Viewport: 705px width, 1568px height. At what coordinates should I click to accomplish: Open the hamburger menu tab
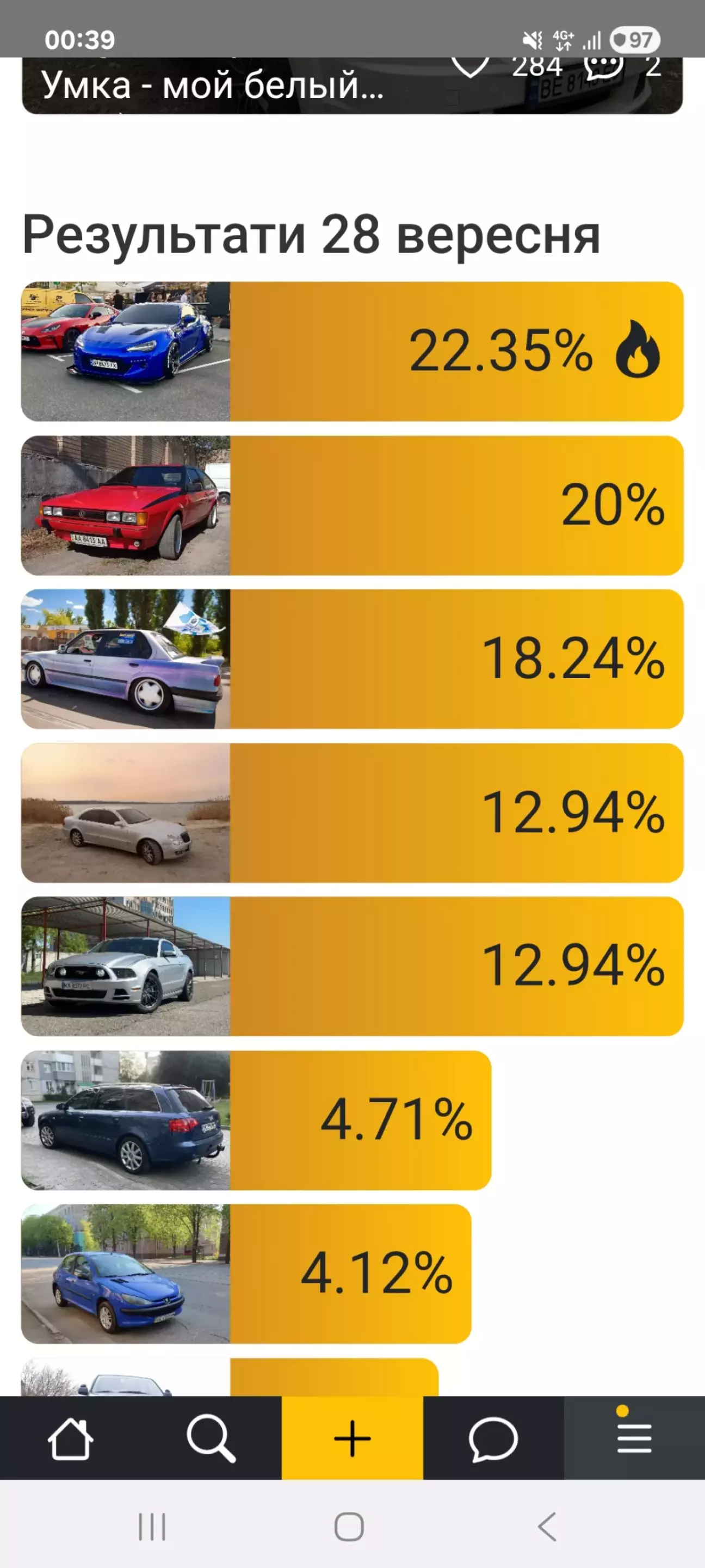pos(634,1438)
